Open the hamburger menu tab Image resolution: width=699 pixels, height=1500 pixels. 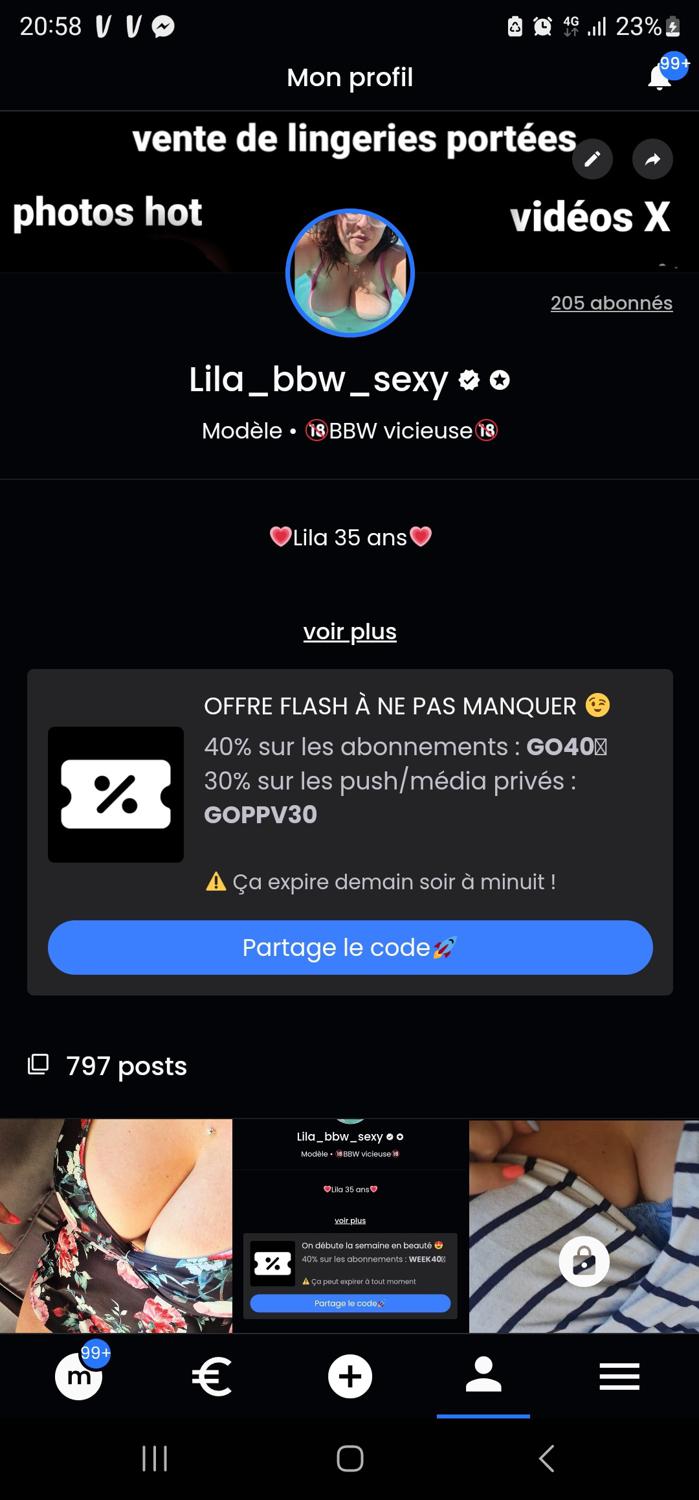[619, 1377]
